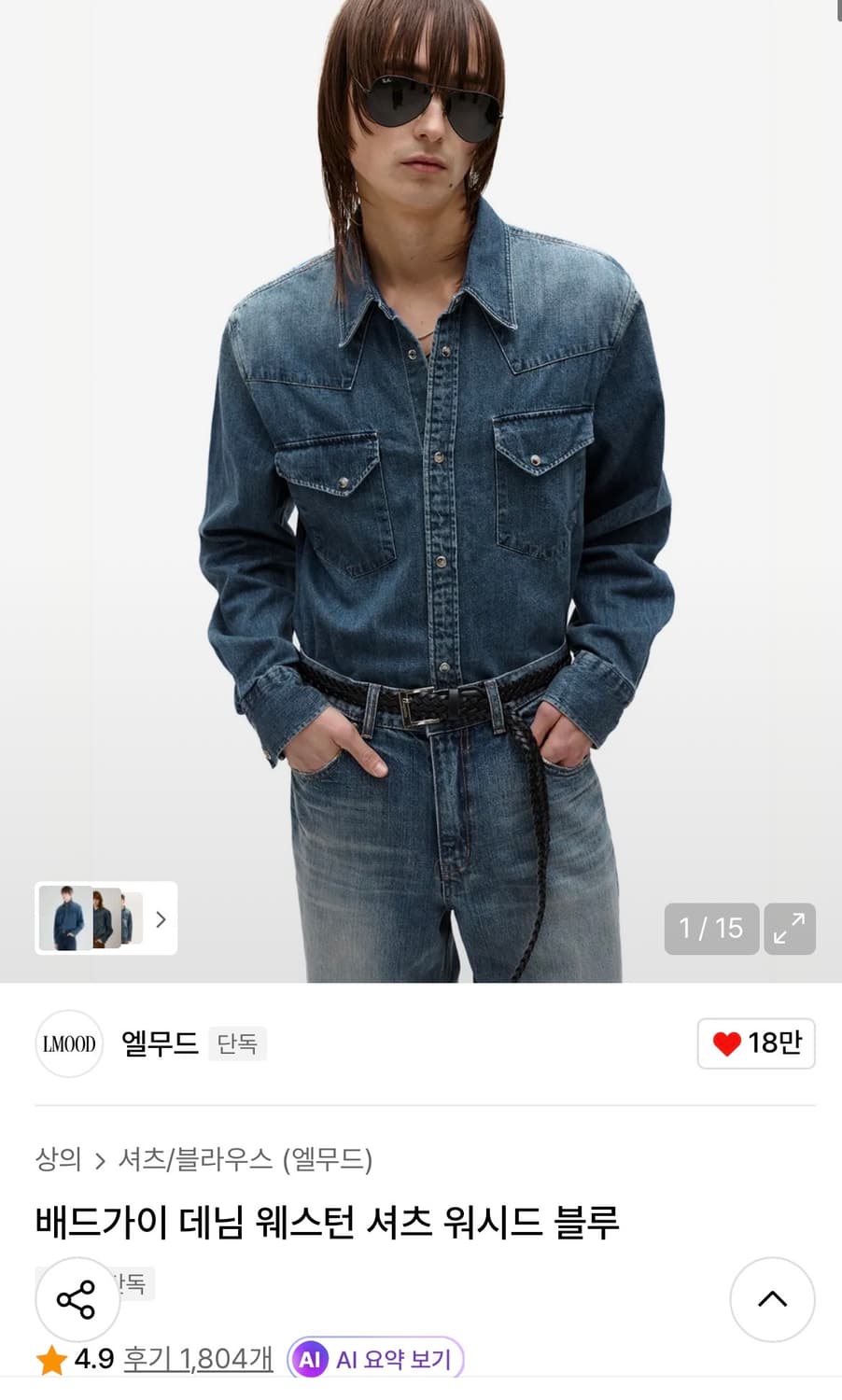Image resolution: width=842 pixels, height=1400 pixels.
Task: Open image gallery from 1 / 15 counter
Action: [711, 929]
